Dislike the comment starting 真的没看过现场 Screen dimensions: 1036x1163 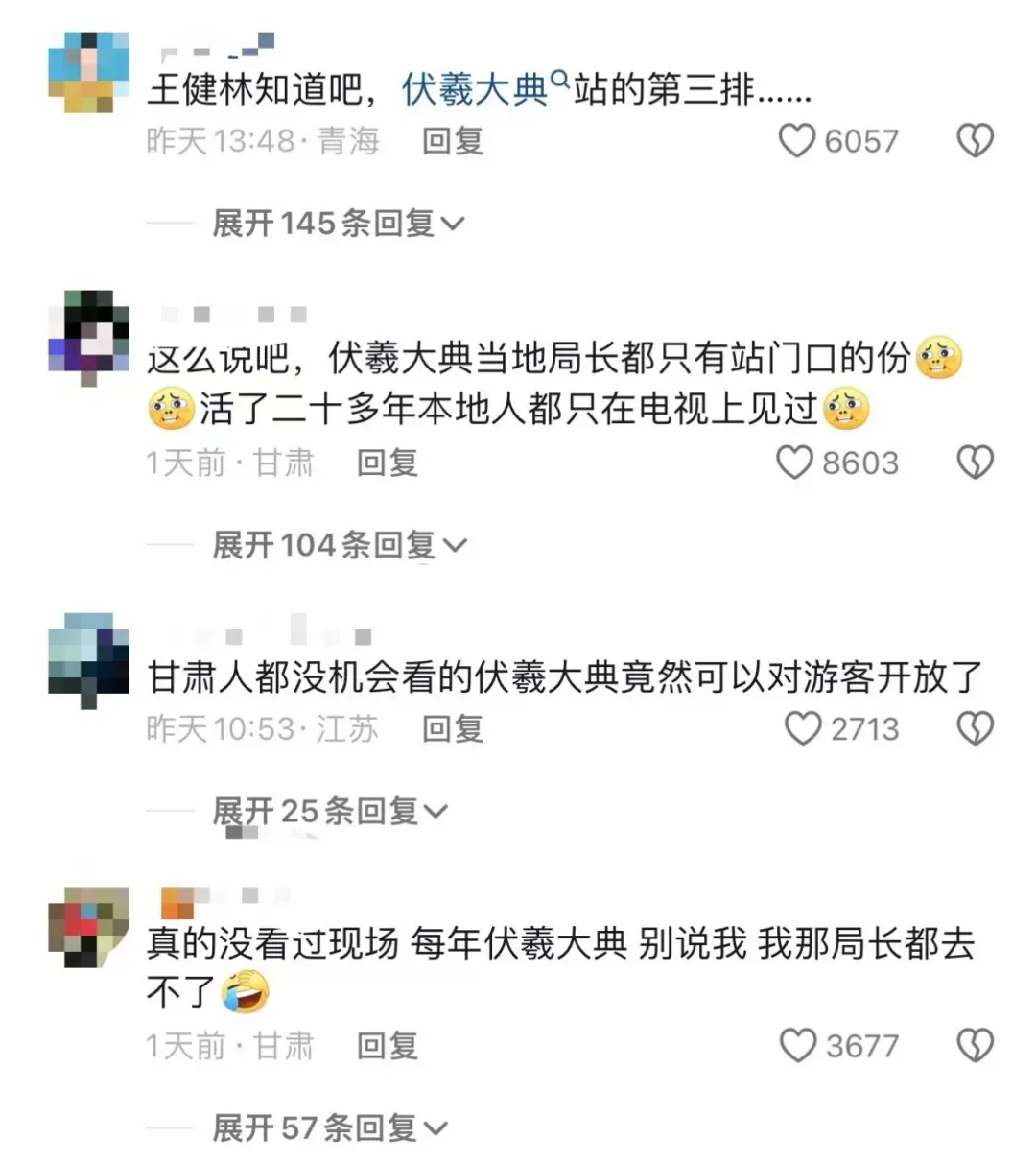click(x=975, y=1045)
